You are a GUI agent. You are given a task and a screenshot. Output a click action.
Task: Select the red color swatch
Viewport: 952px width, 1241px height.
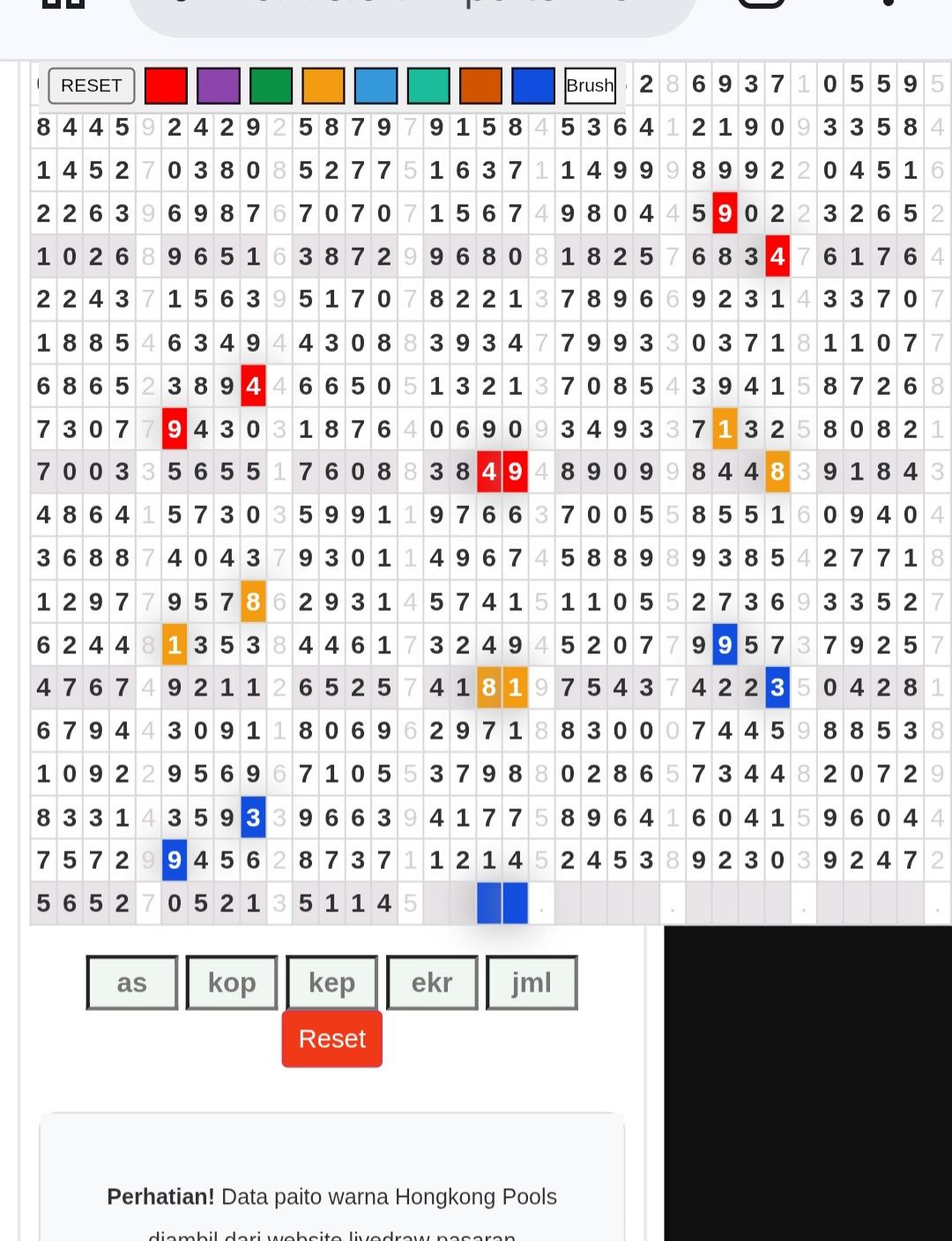click(166, 85)
